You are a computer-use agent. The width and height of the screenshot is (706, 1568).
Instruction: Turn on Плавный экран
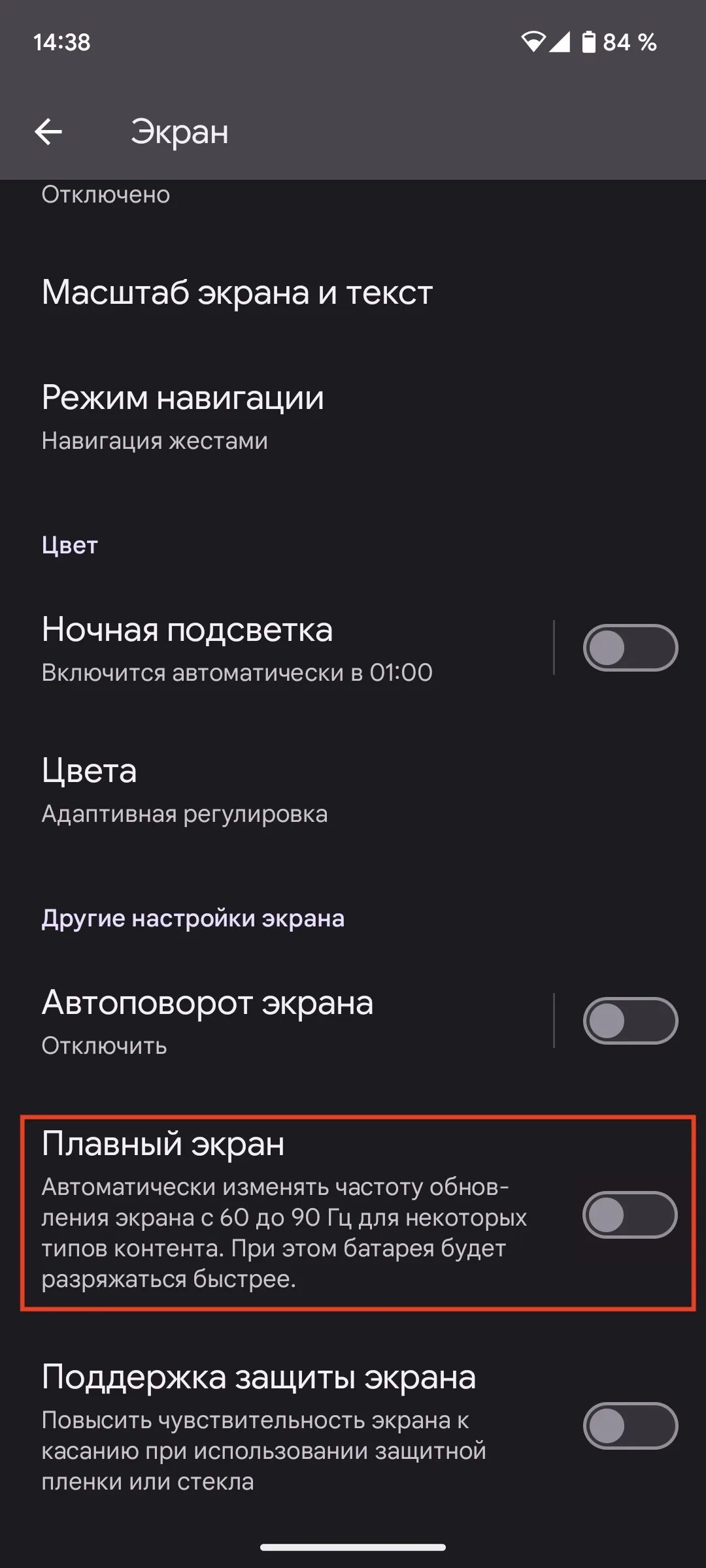click(x=630, y=1215)
